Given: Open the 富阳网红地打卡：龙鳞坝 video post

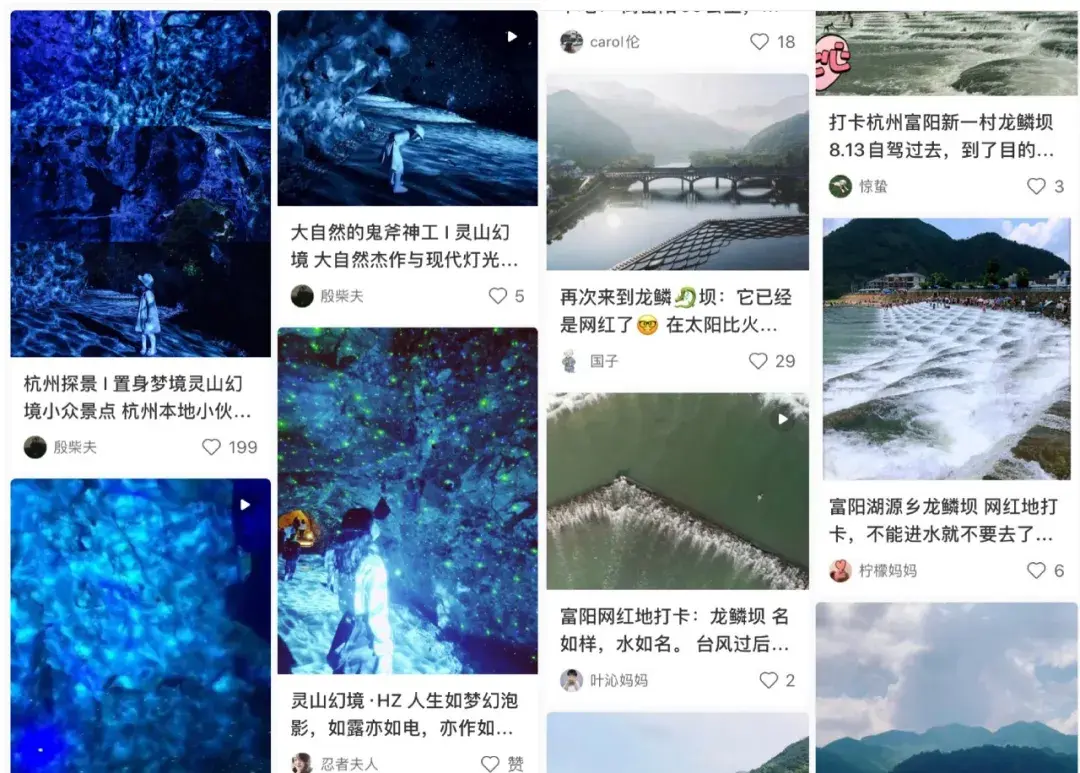Looking at the screenshot, I should click(x=677, y=490).
